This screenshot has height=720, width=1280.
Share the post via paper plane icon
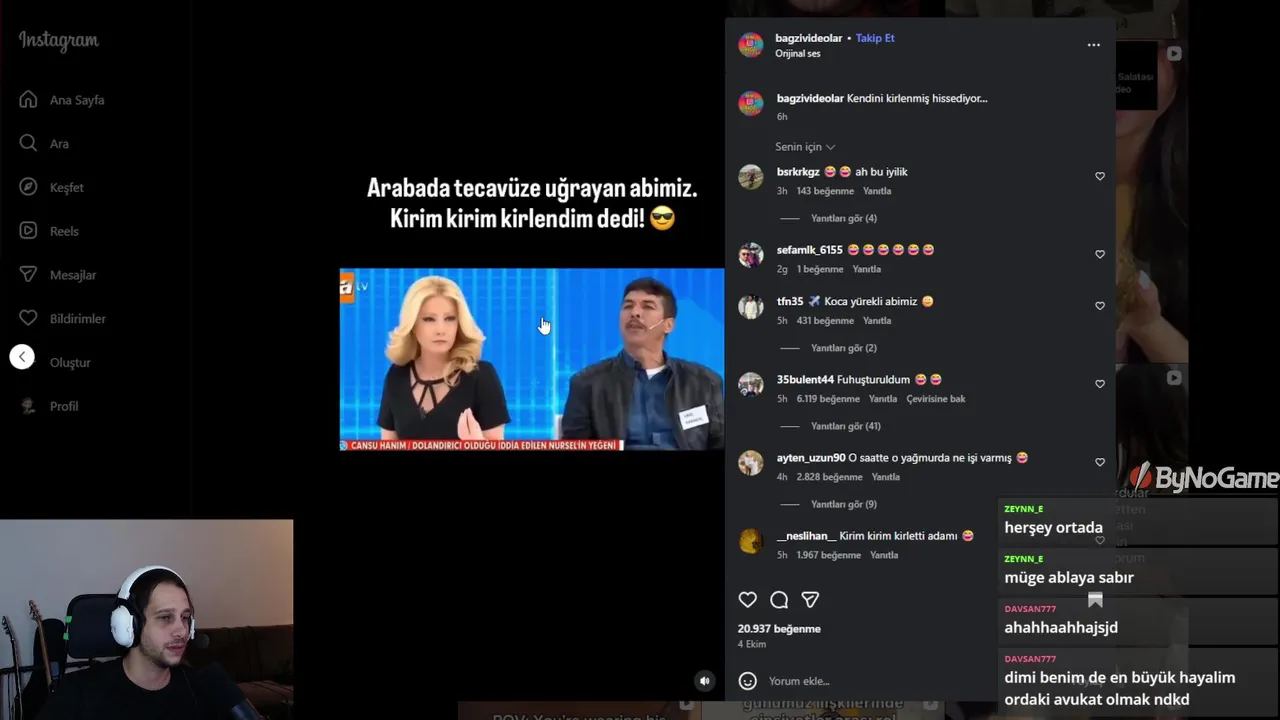click(x=810, y=600)
